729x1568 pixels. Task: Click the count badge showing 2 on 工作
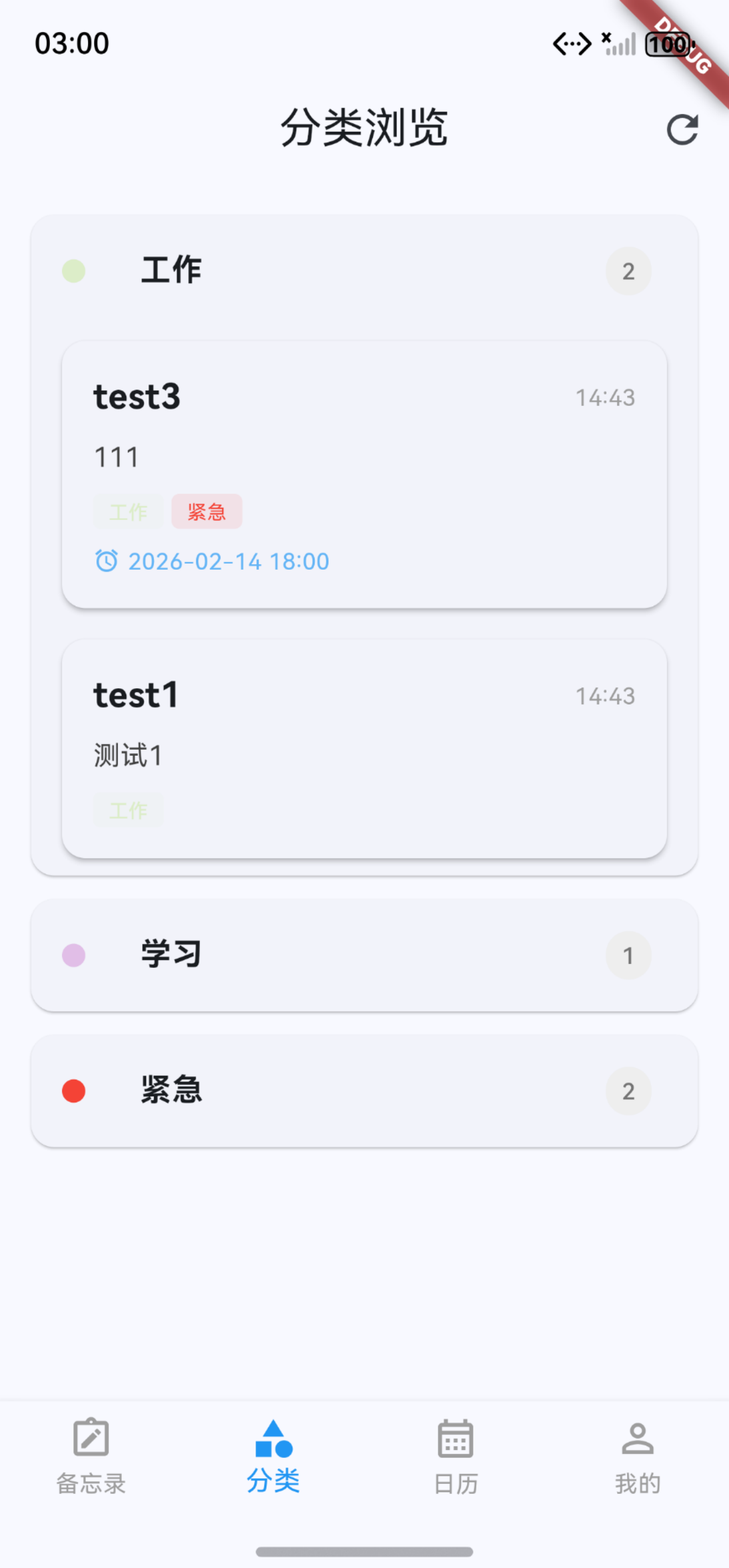click(x=628, y=271)
